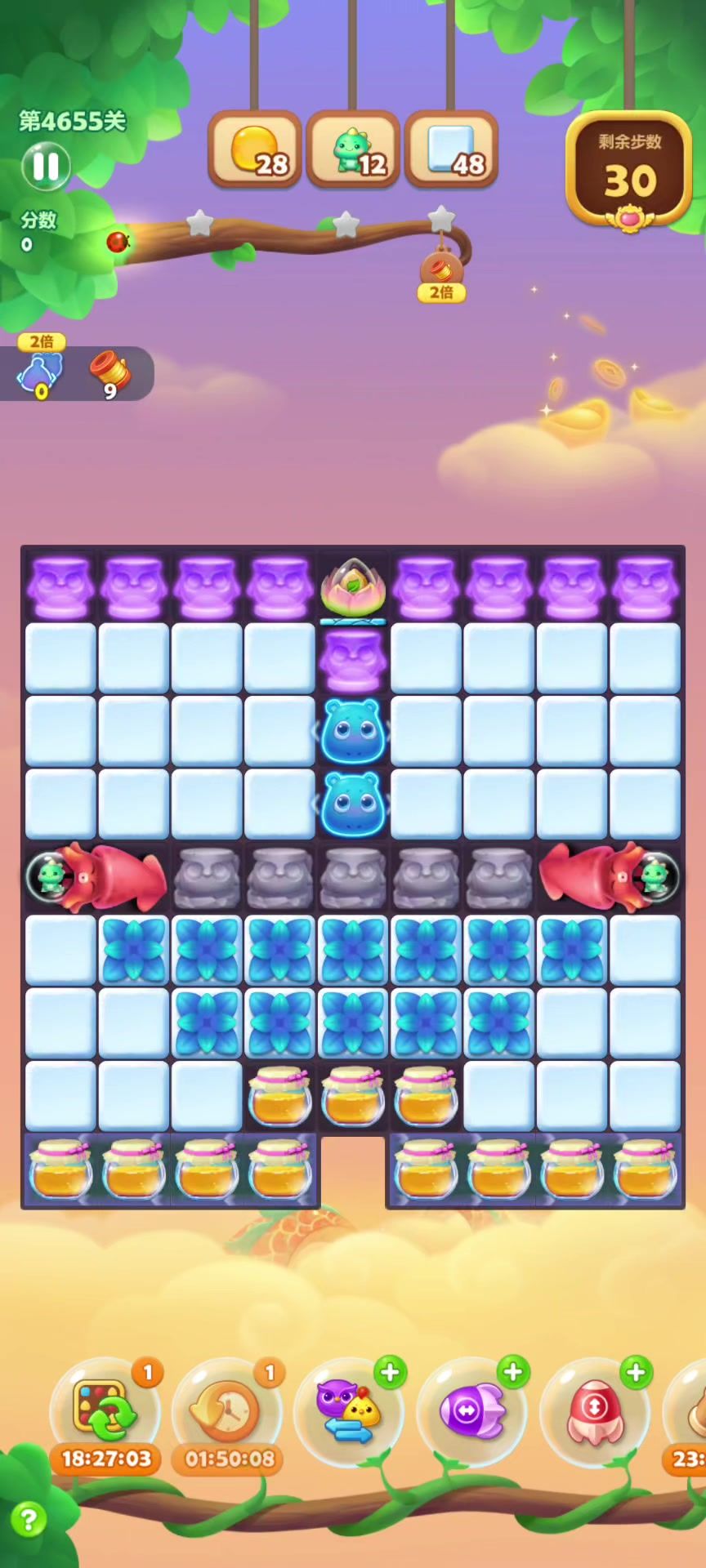Tap the upper blue bear tile

(352, 731)
